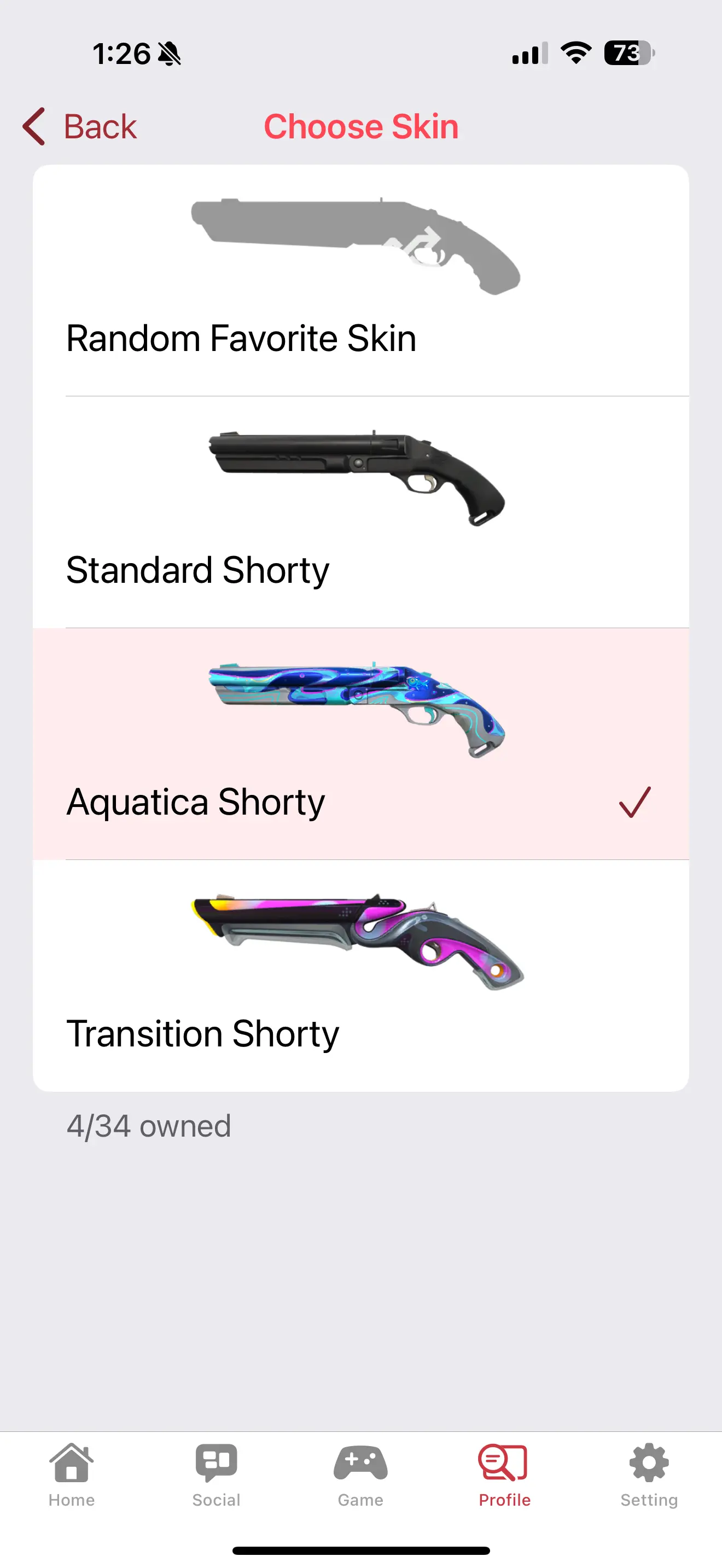Switch to the Game tab
This screenshot has height=1568, width=722.
pos(360,1473)
